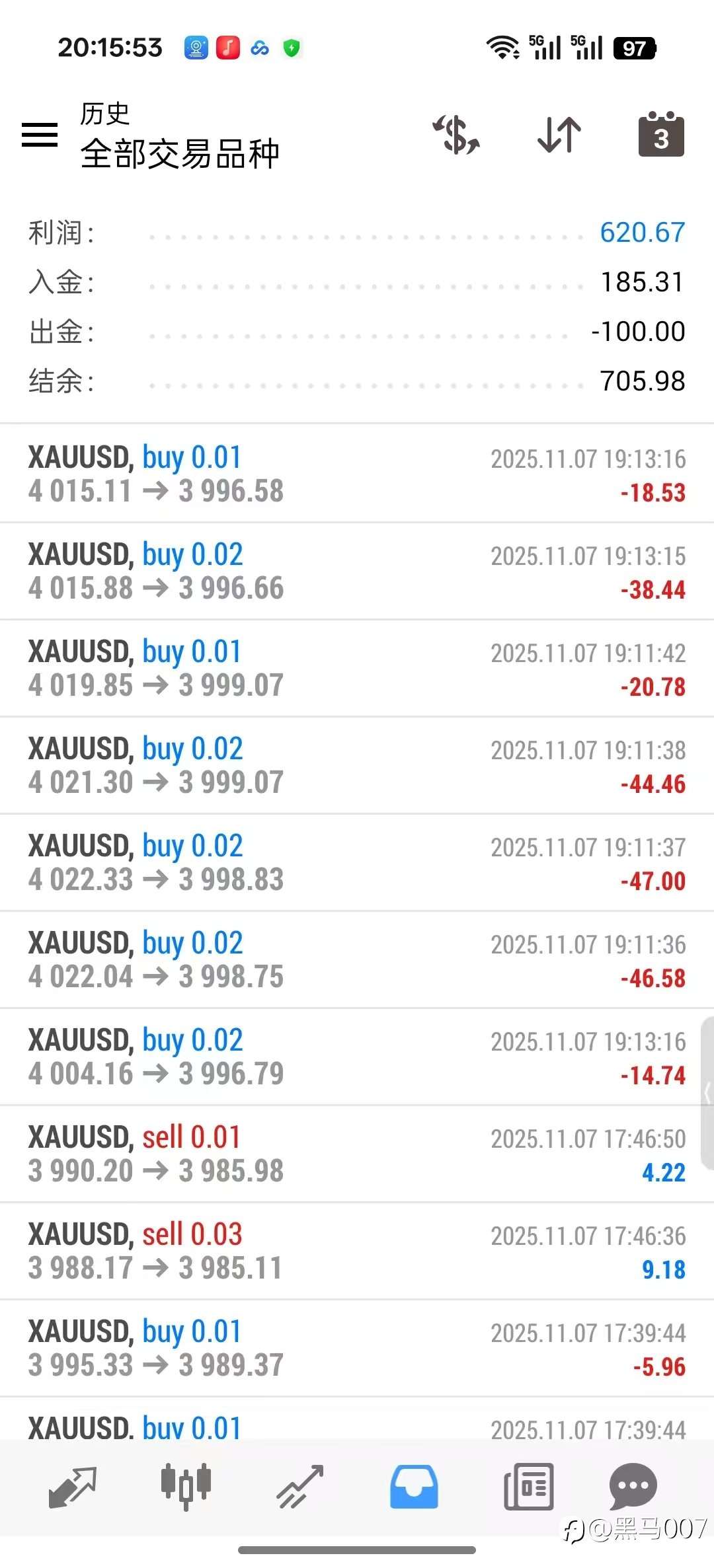Image resolution: width=714 pixels, height=1568 pixels.
Task: Expand the buy 0.01 trade with loss -18.53
Action: coord(357,474)
